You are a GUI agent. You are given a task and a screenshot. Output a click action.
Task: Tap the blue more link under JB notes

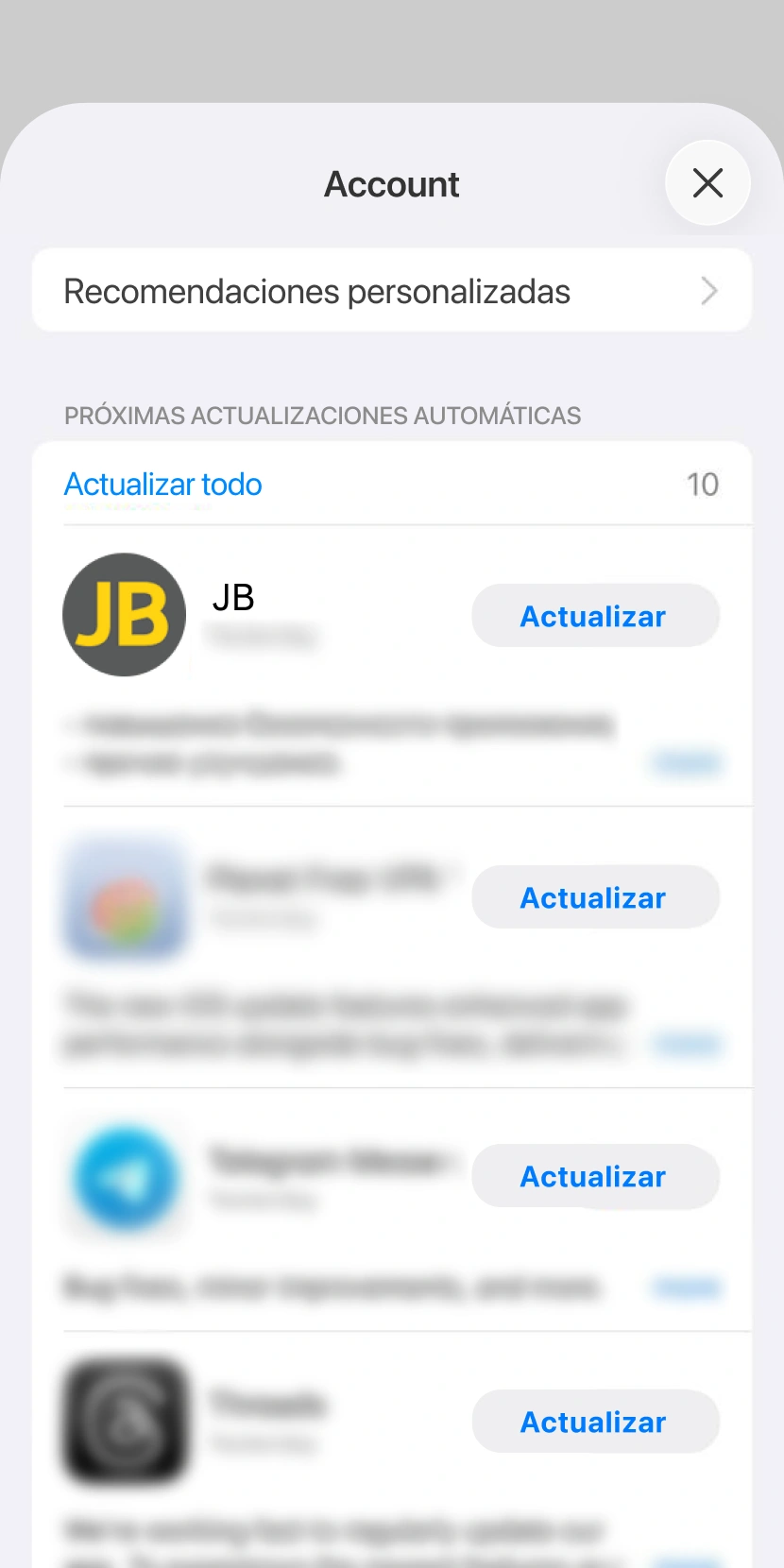687,761
